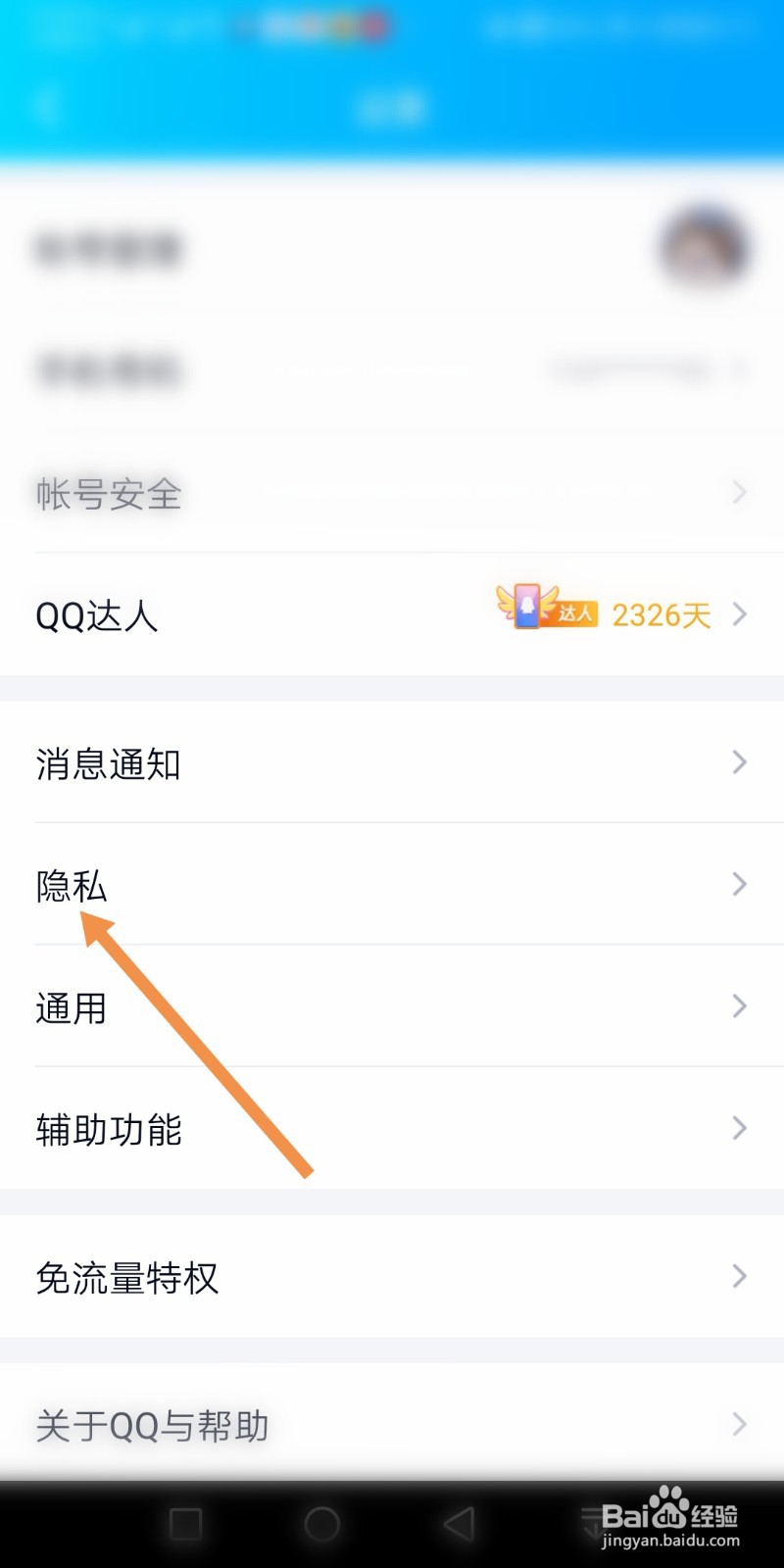Select the QQ达人 row
The width and height of the screenshot is (784, 1568).
(96, 615)
